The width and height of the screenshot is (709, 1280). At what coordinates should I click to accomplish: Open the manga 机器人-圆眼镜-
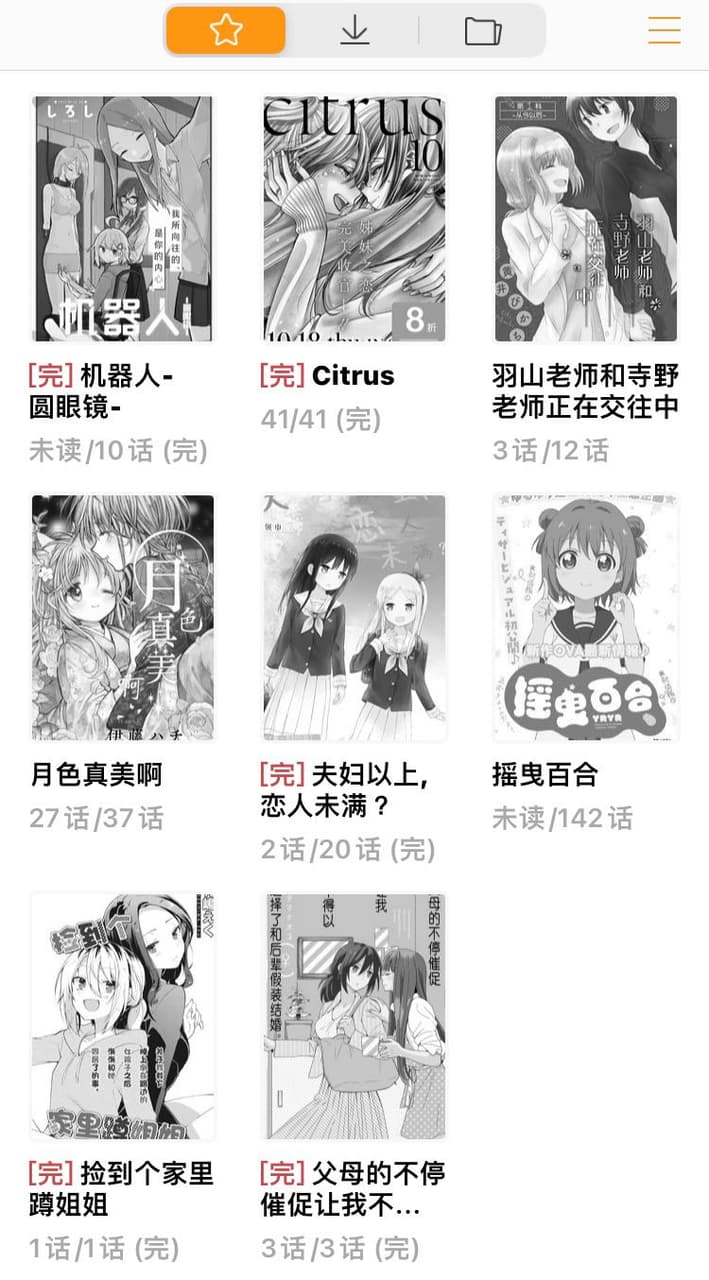coord(123,219)
